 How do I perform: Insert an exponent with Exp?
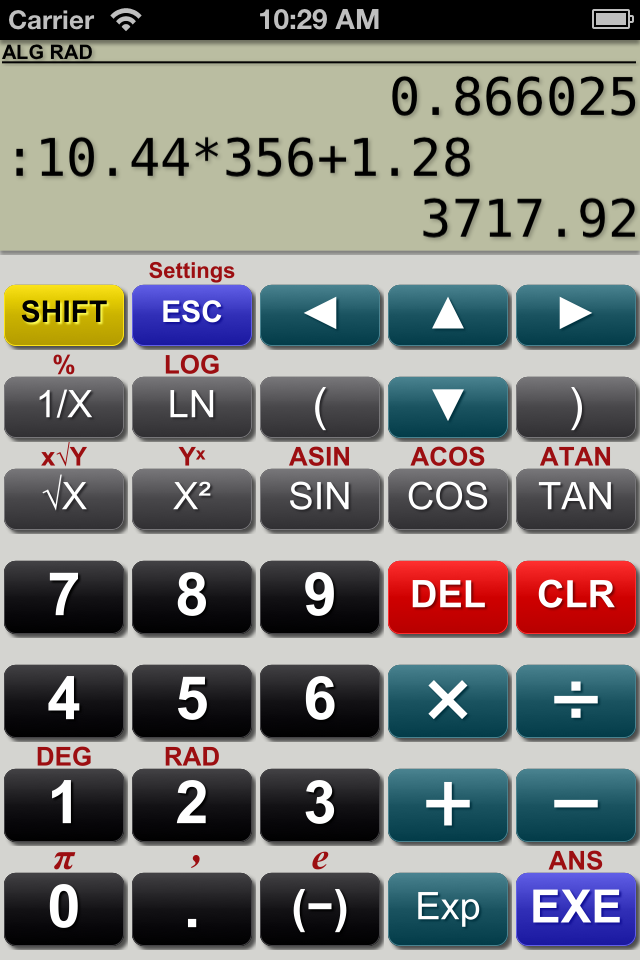click(448, 907)
